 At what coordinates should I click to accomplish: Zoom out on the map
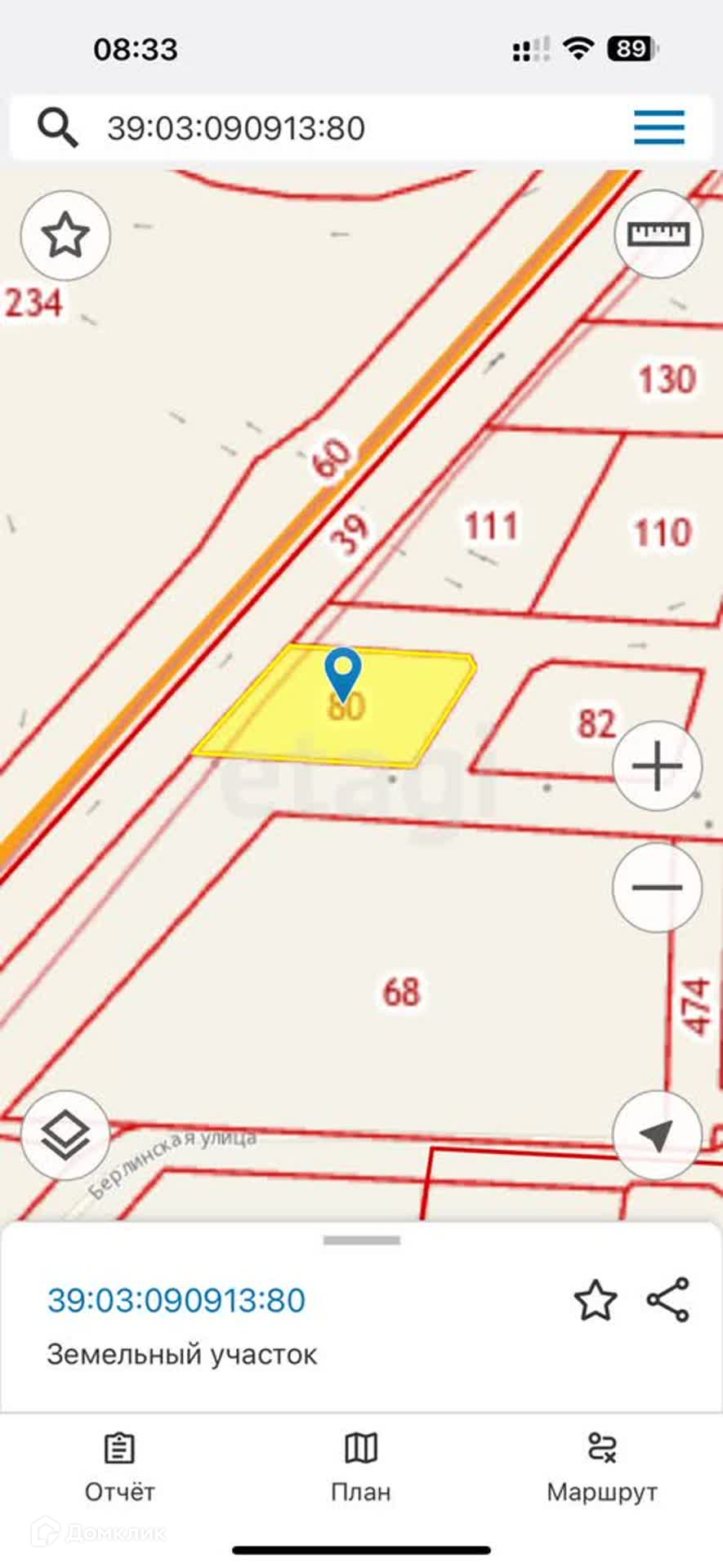(x=657, y=887)
